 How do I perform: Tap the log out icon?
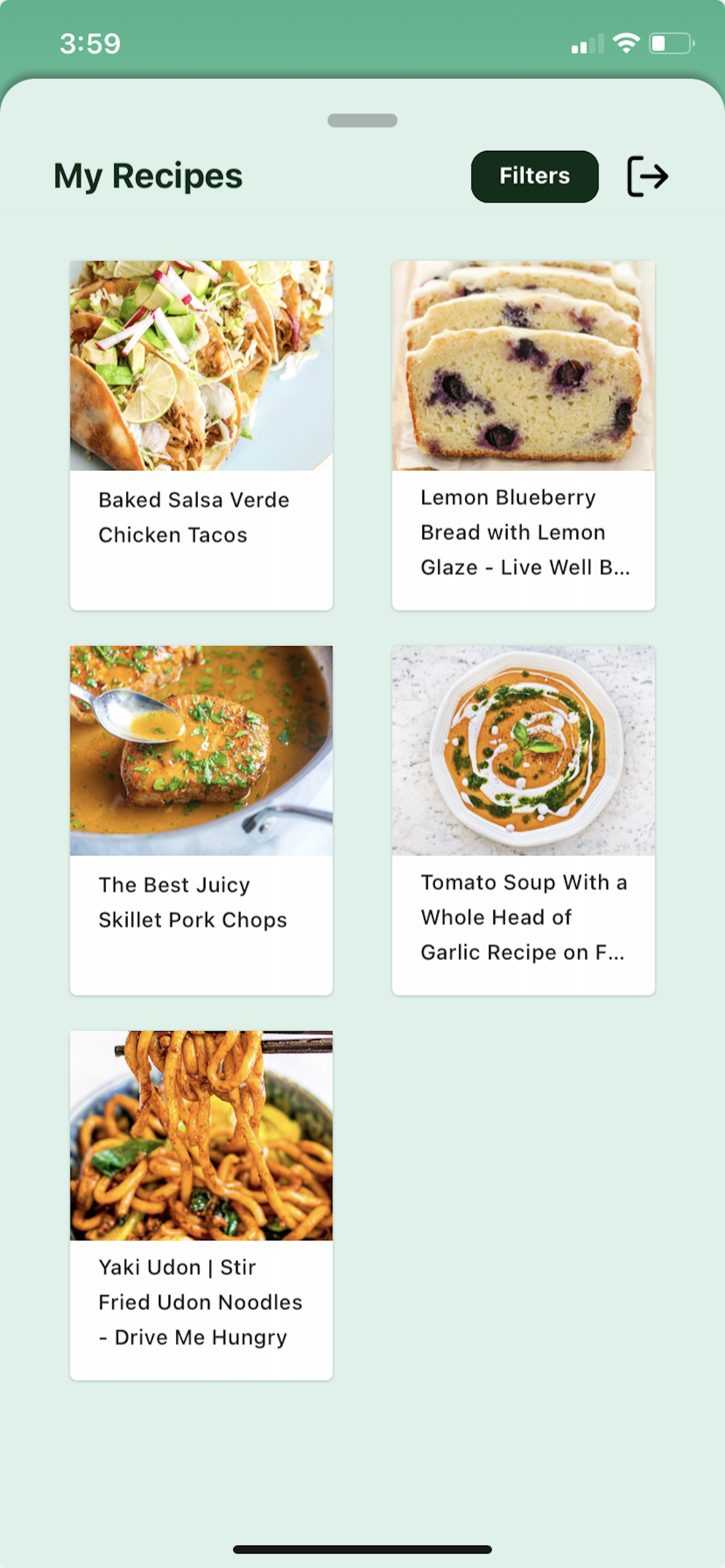tap(648, 177)
